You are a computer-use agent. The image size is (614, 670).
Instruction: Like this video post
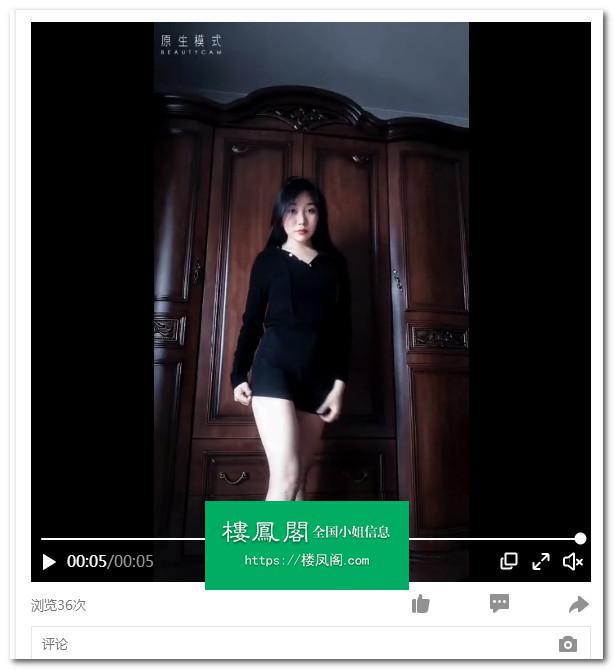pyautogui.click(x=421, y=604)
